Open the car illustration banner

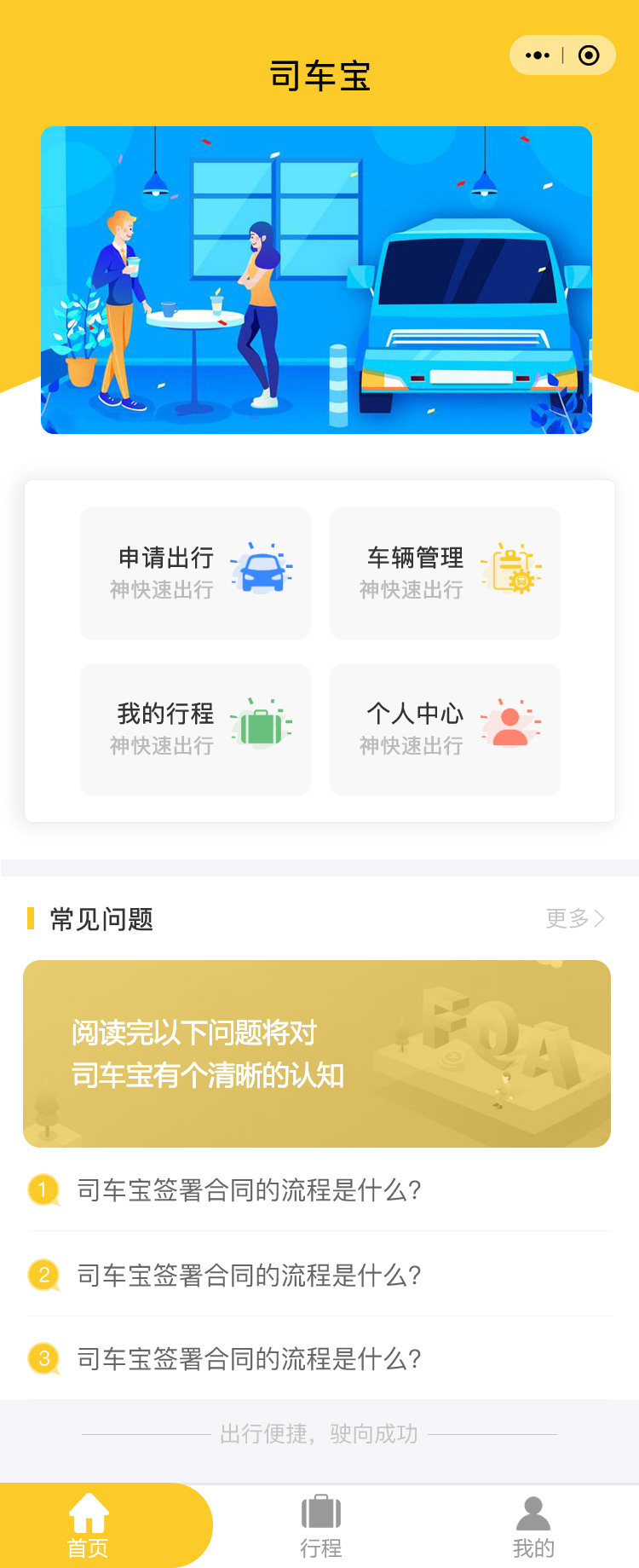tap(316, 280)
